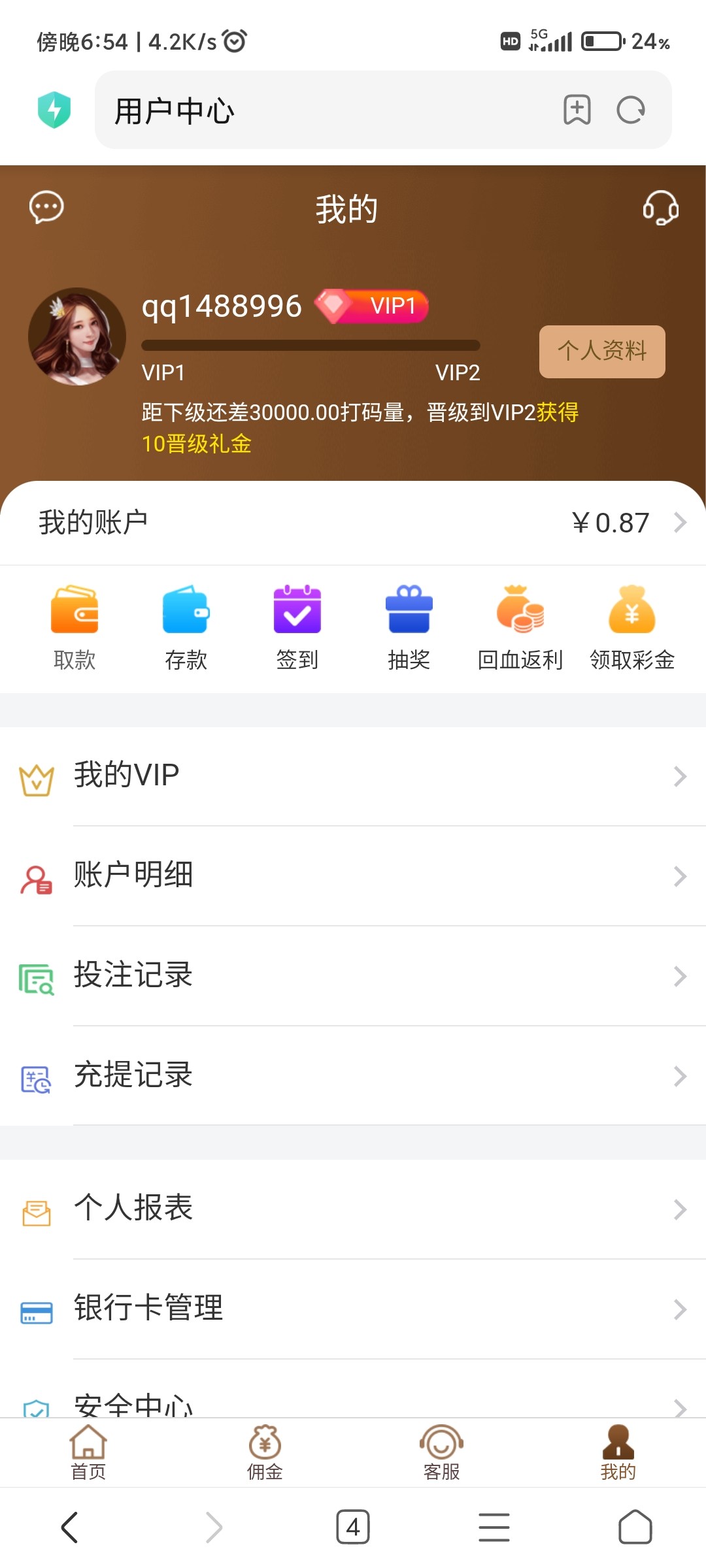Image resolution: width=706 pixels, height=1568 pixels.
Task: Open the chat message icon top left
Action: pyautogui.click(x=45, y=208)
